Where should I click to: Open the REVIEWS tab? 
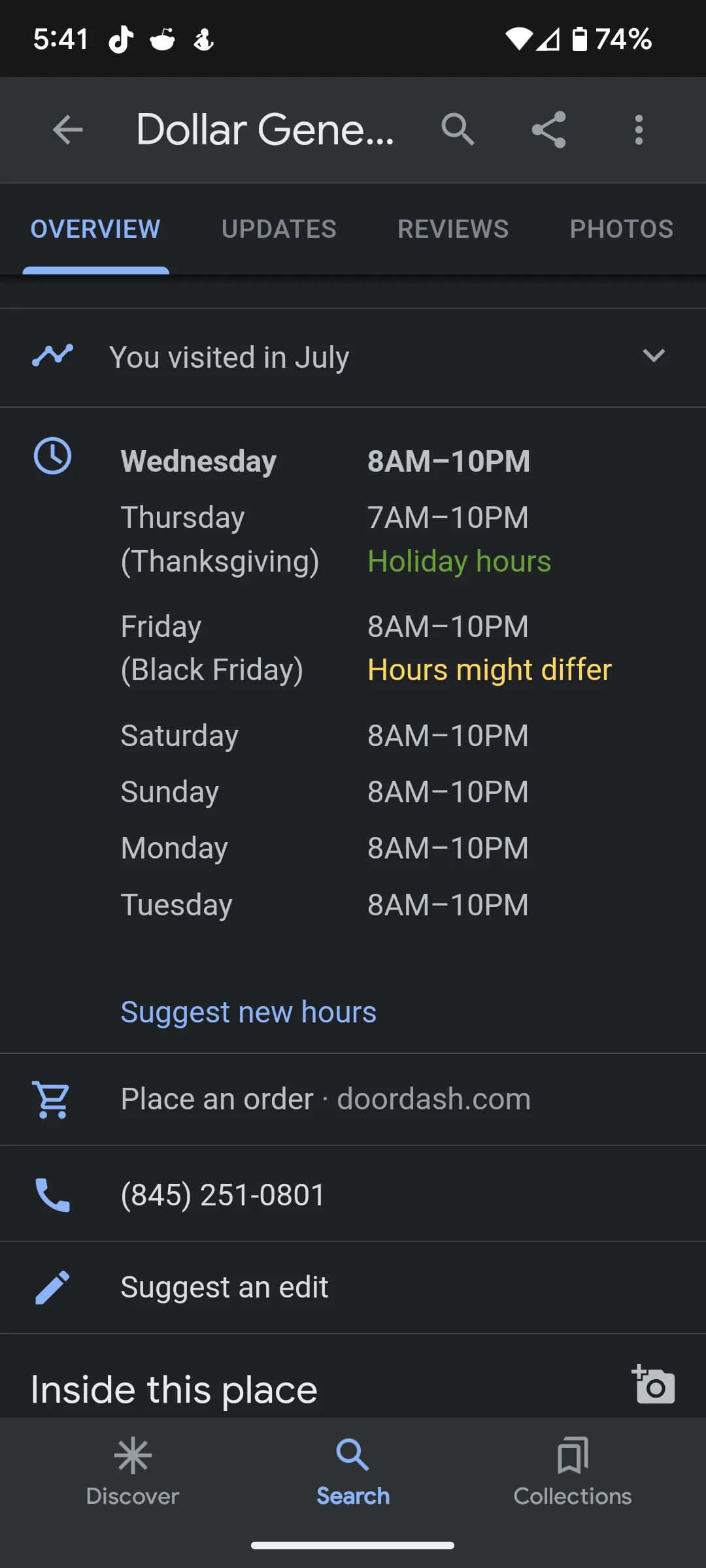(x=453, y=229)
